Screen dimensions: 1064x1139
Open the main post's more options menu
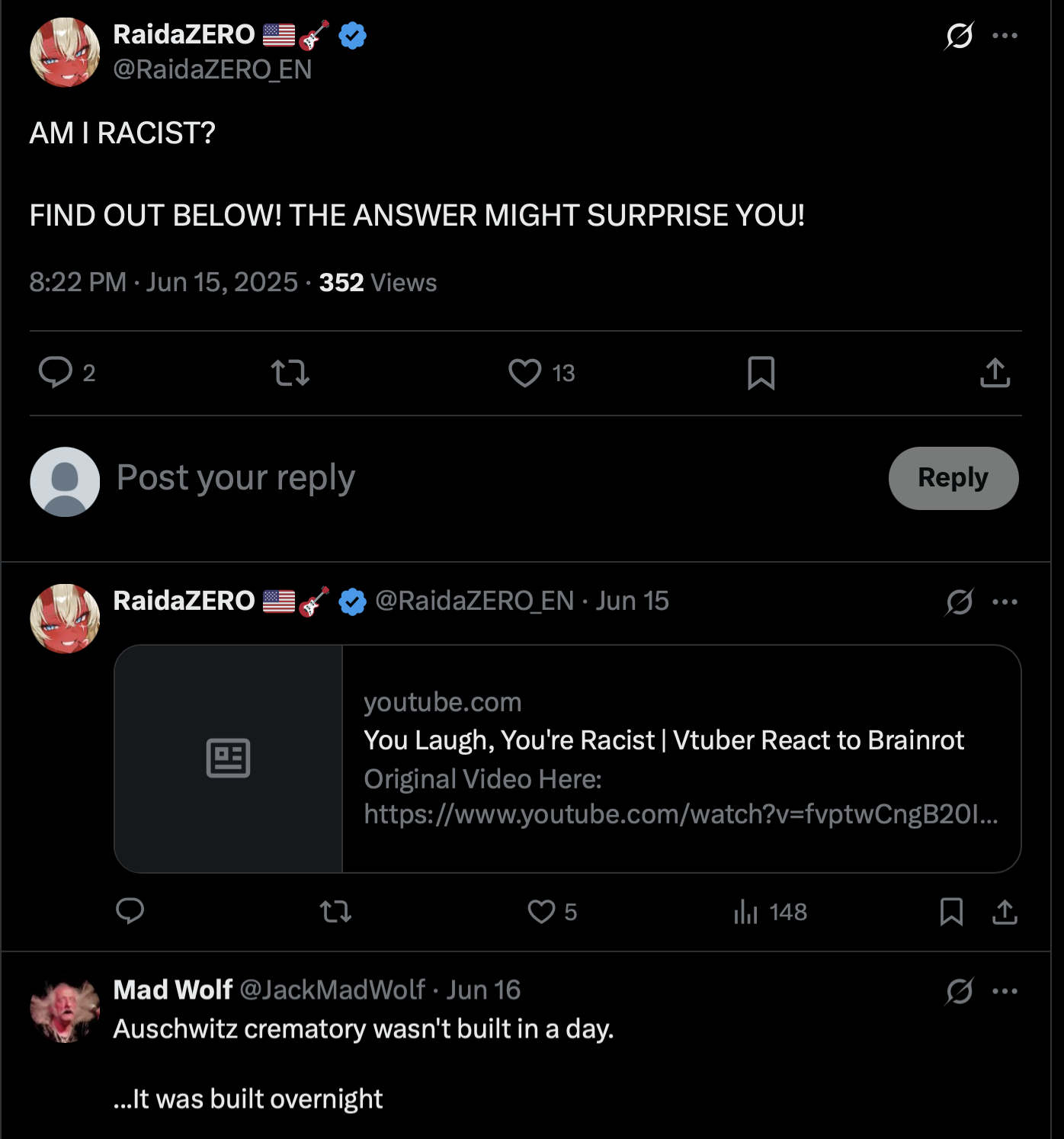click(1005, 35)
